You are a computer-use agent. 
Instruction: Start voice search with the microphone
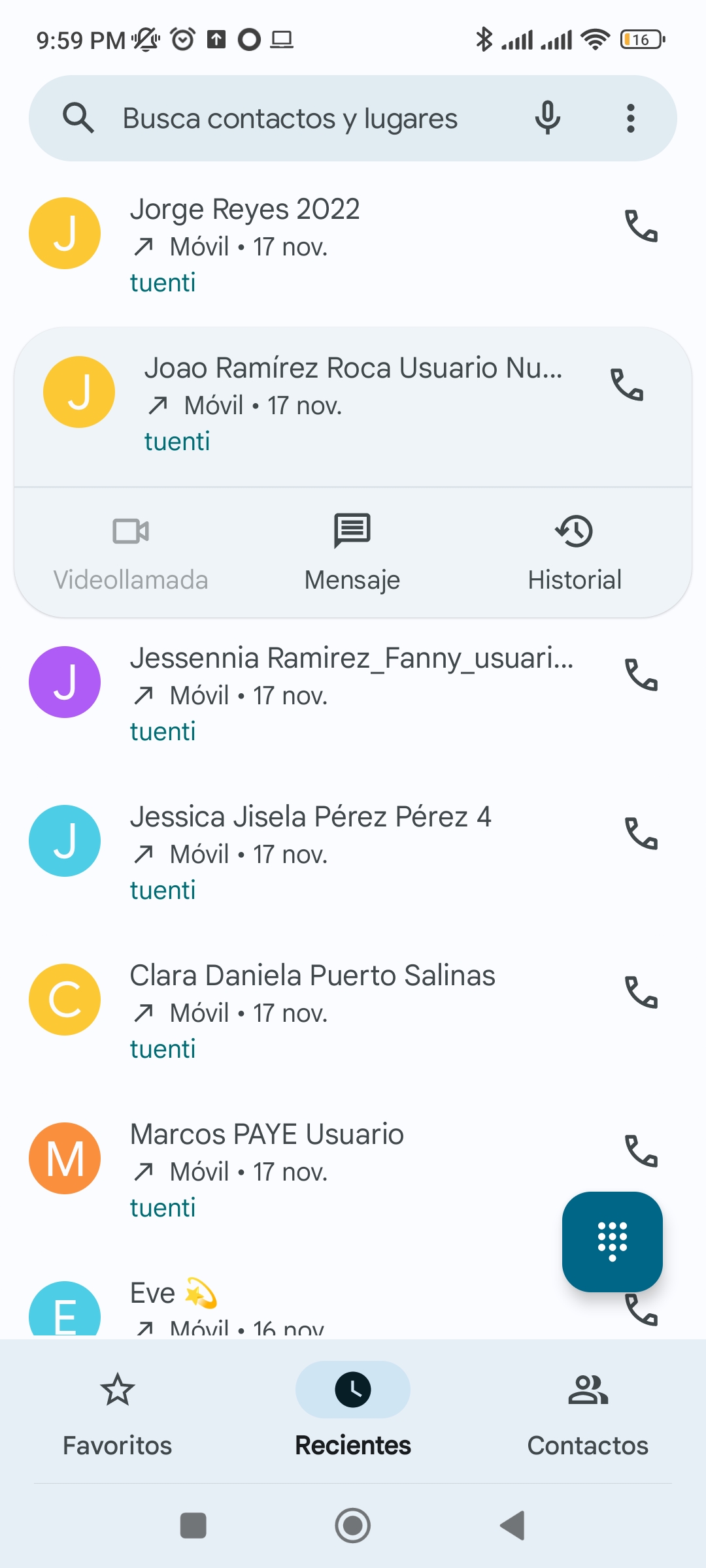coord(547,118)
